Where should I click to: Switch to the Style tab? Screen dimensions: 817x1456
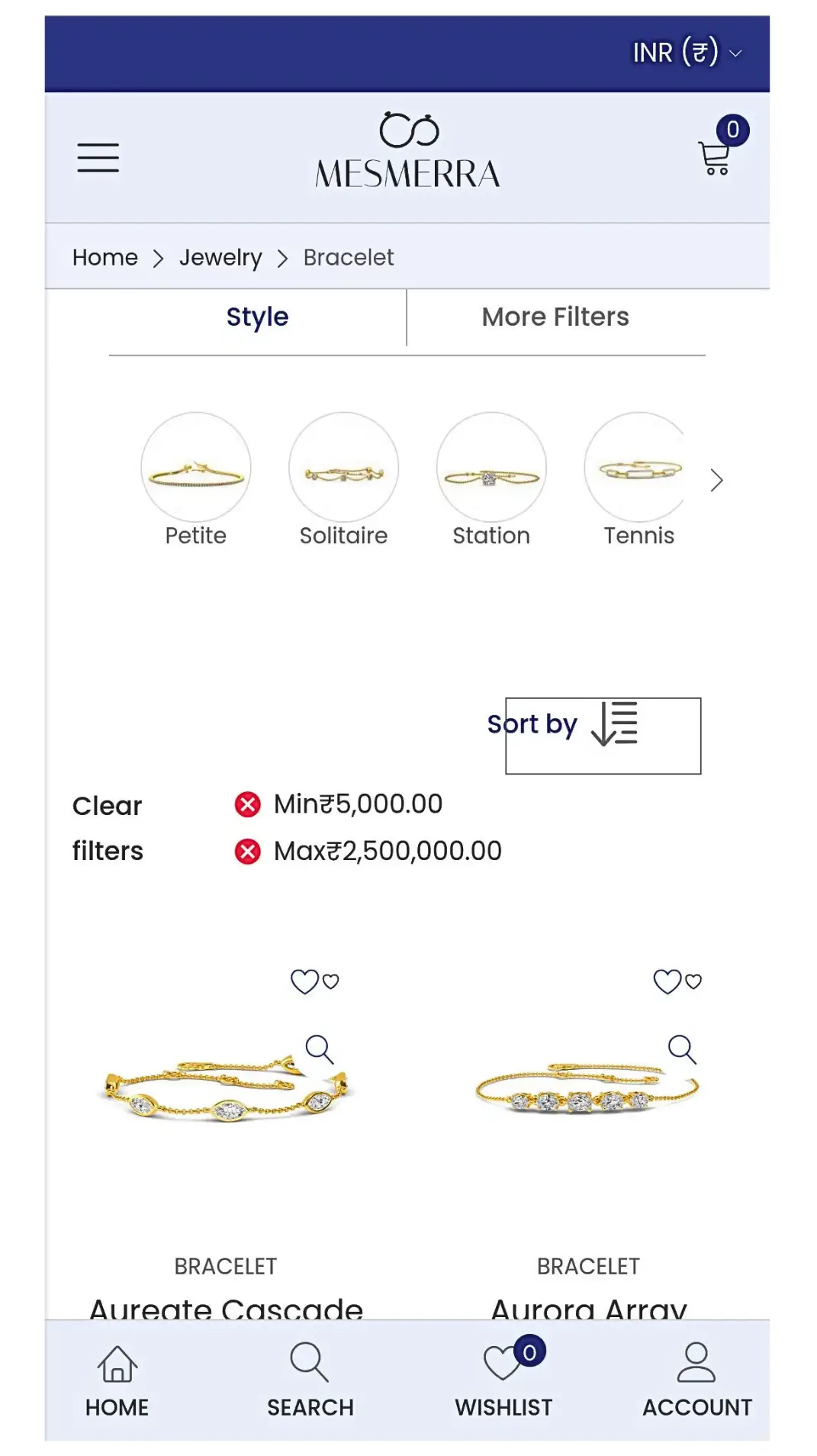point(257,317)
